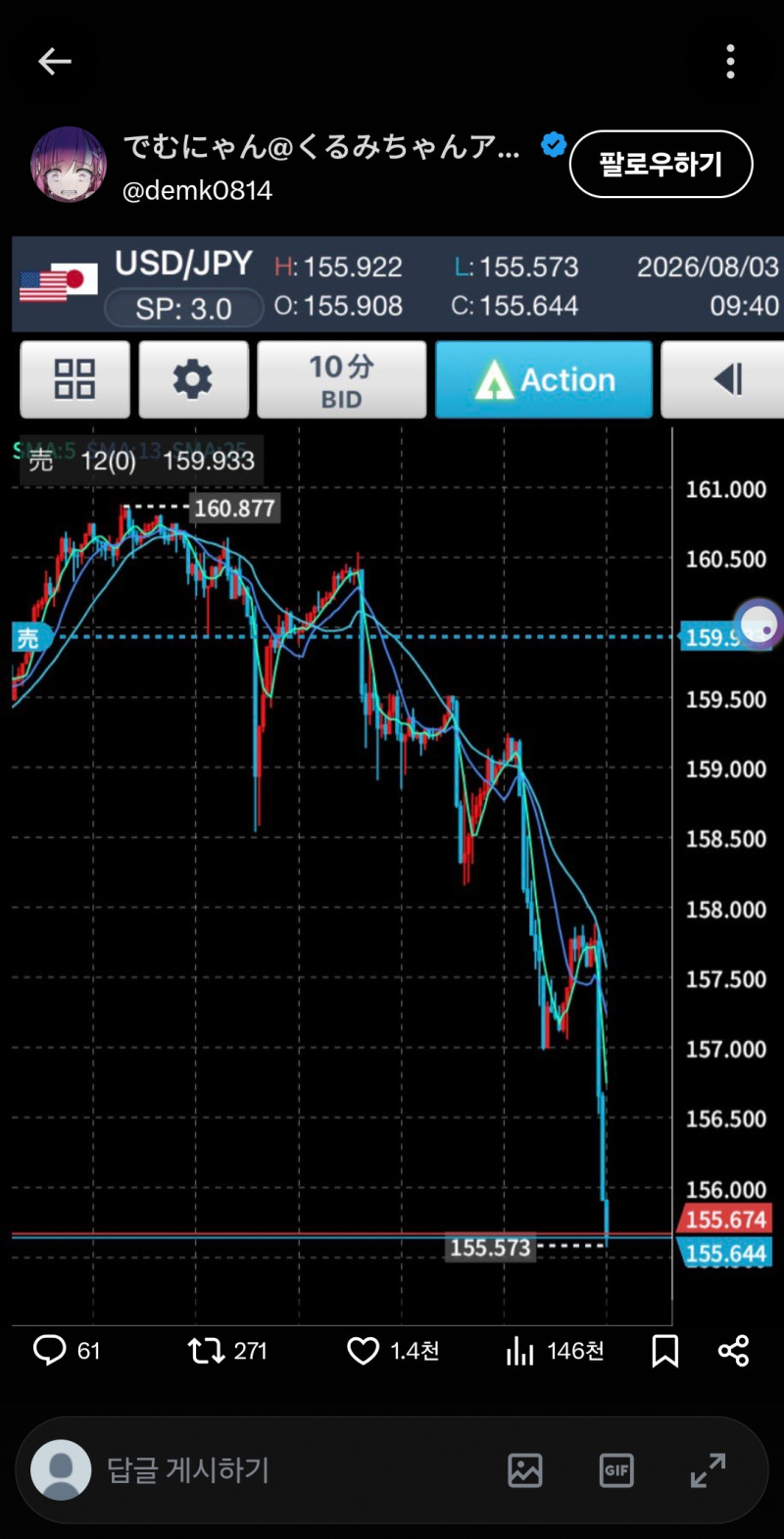Bookmark this post
The width and height of the screenshot is (784, 1539).
(x=665, y=1351)
